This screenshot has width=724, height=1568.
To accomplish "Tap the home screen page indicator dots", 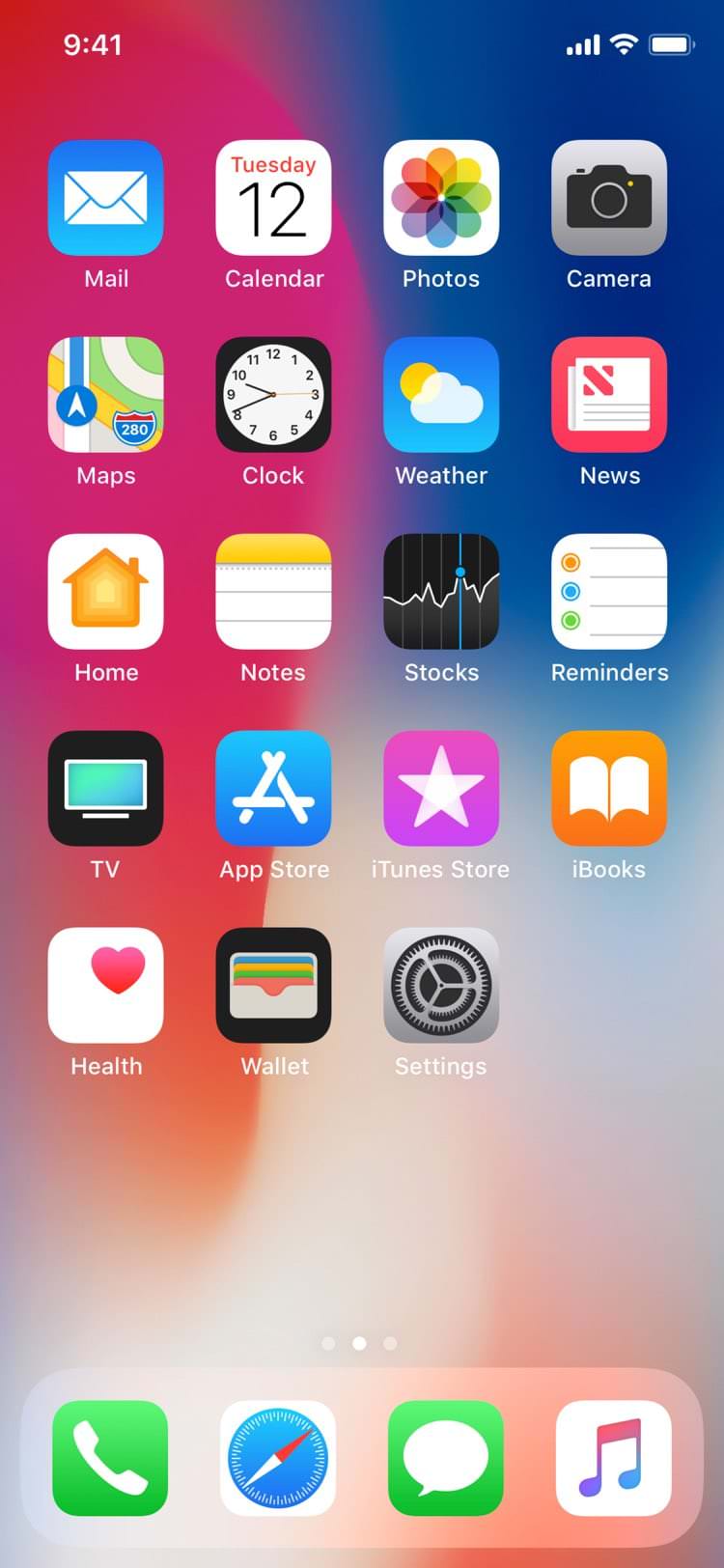I will point(359,1343).
